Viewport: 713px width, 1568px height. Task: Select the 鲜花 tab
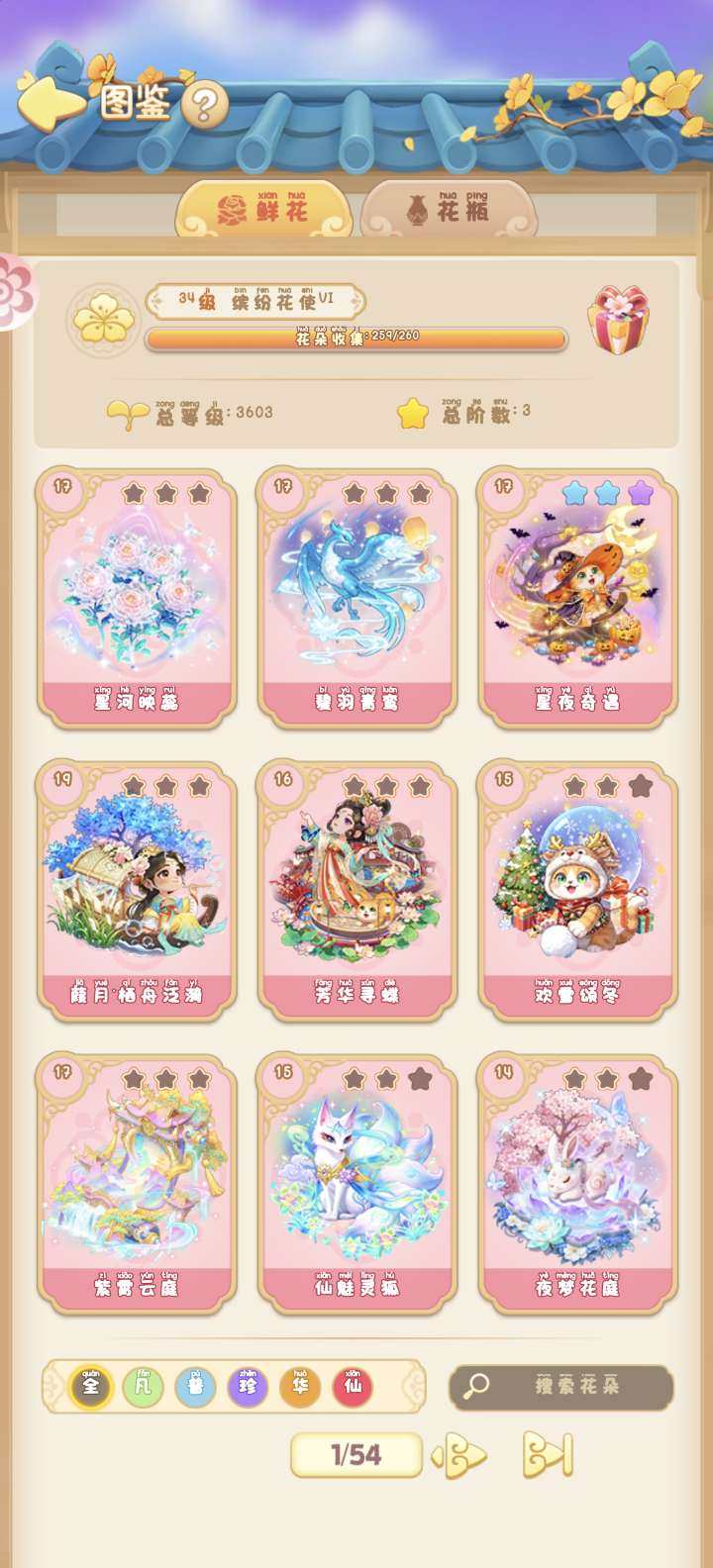click(x=263, y=208)
